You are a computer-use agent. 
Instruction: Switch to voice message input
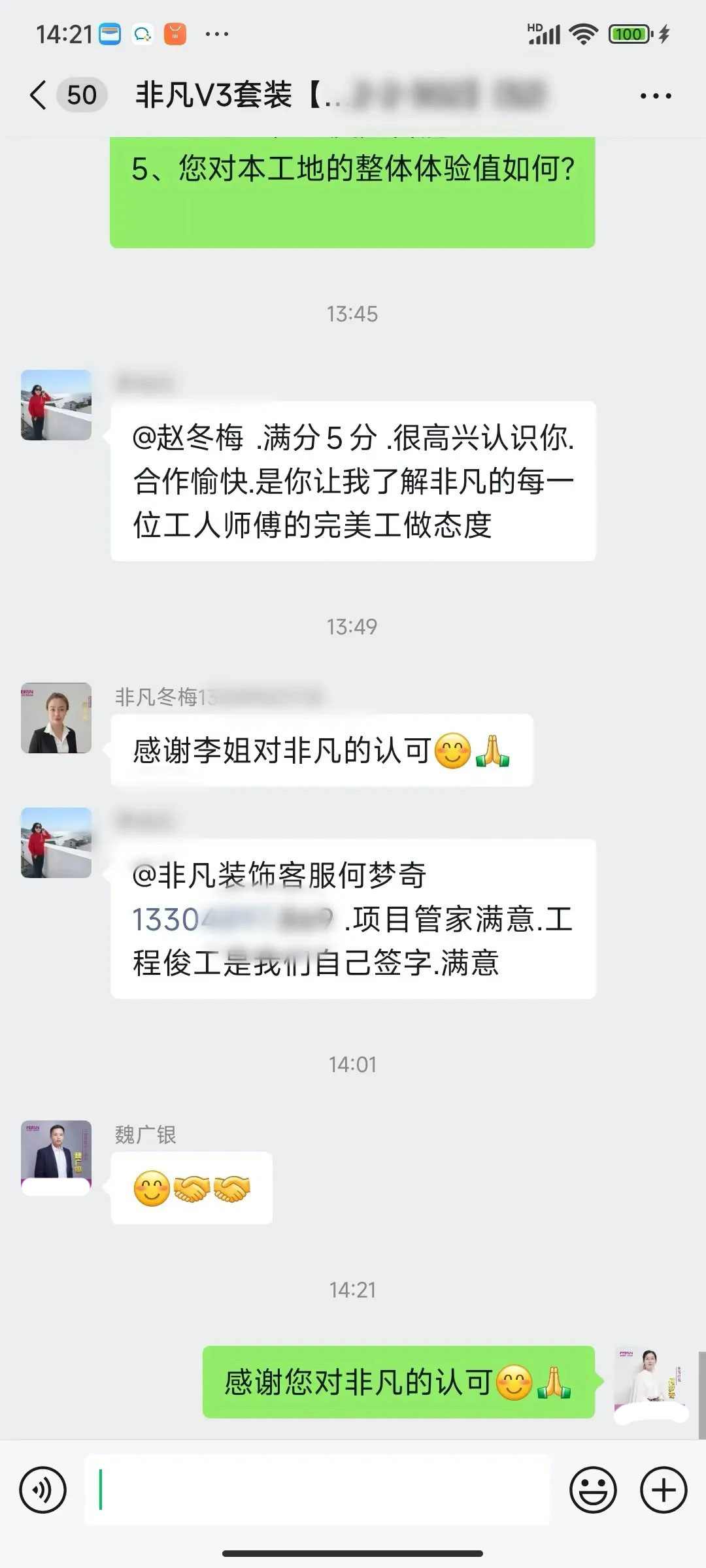click(43, 1490)
